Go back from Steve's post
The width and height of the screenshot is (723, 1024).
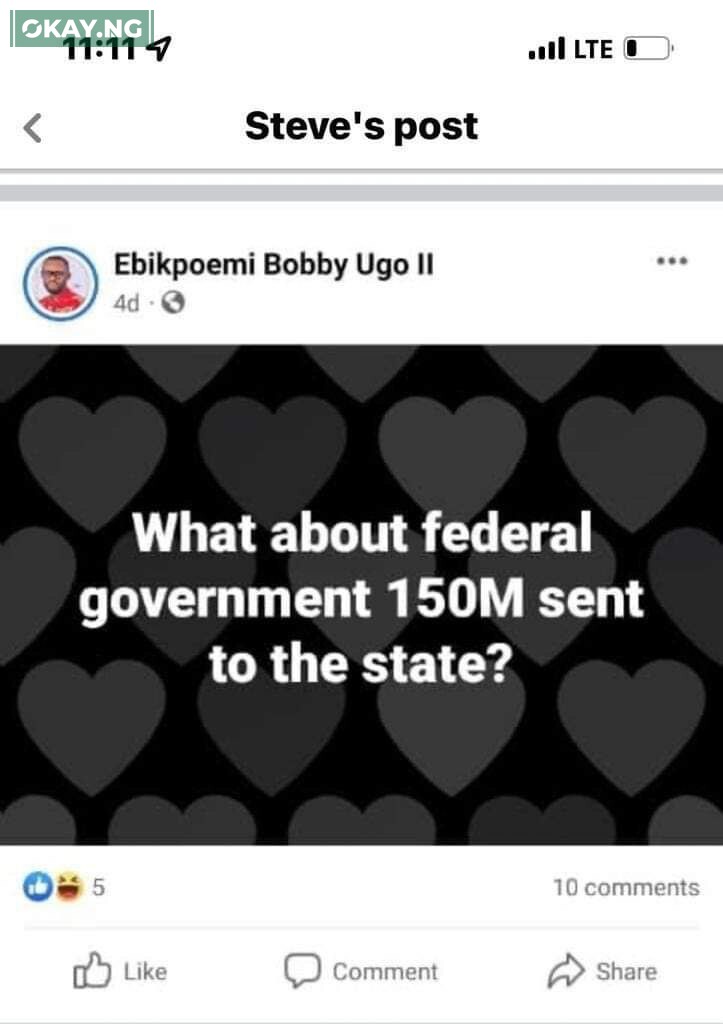[33, 128]
